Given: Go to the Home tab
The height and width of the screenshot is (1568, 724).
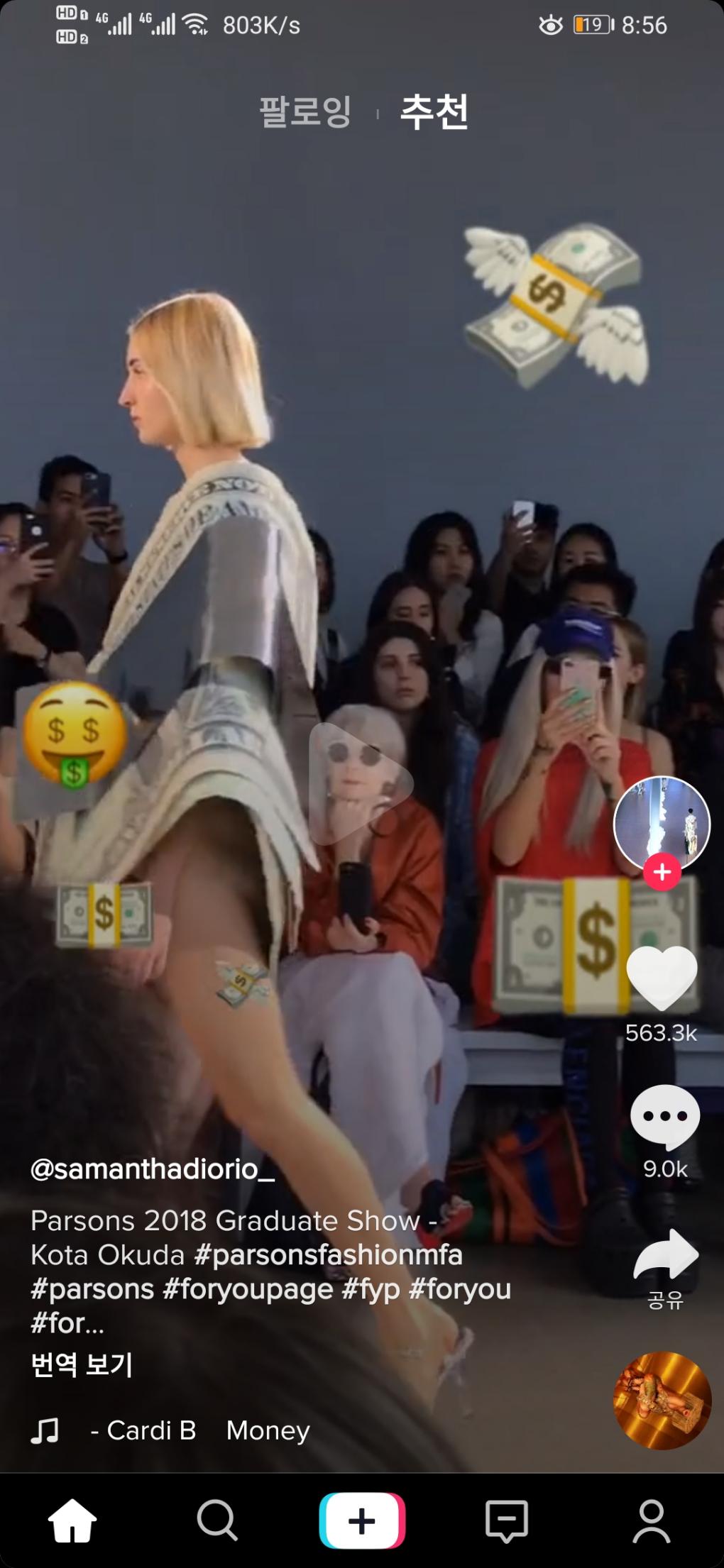Looking at the screenshot, I should click(72, 1521).
